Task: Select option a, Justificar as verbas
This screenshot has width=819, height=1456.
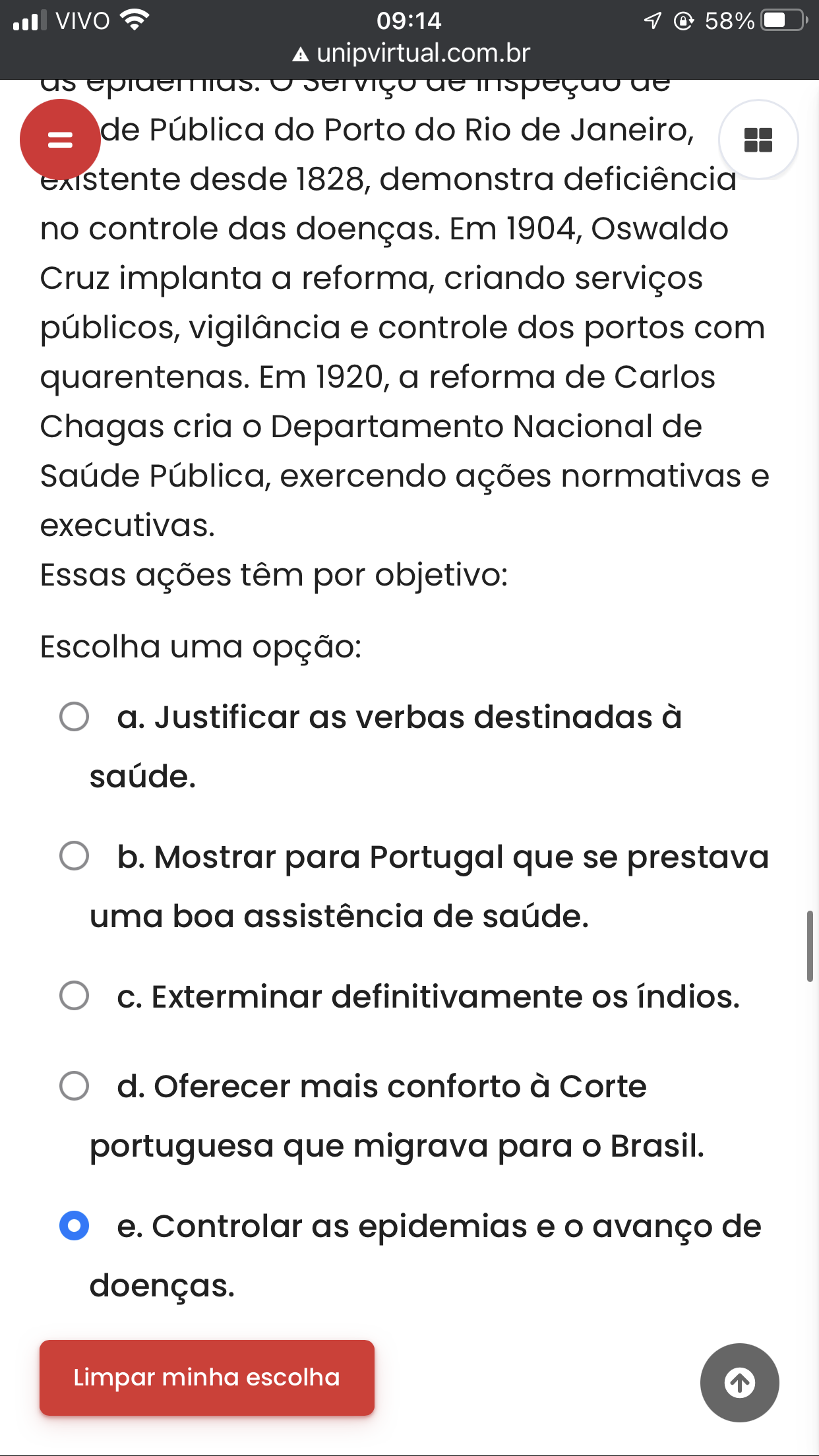Action: (74, 716)
